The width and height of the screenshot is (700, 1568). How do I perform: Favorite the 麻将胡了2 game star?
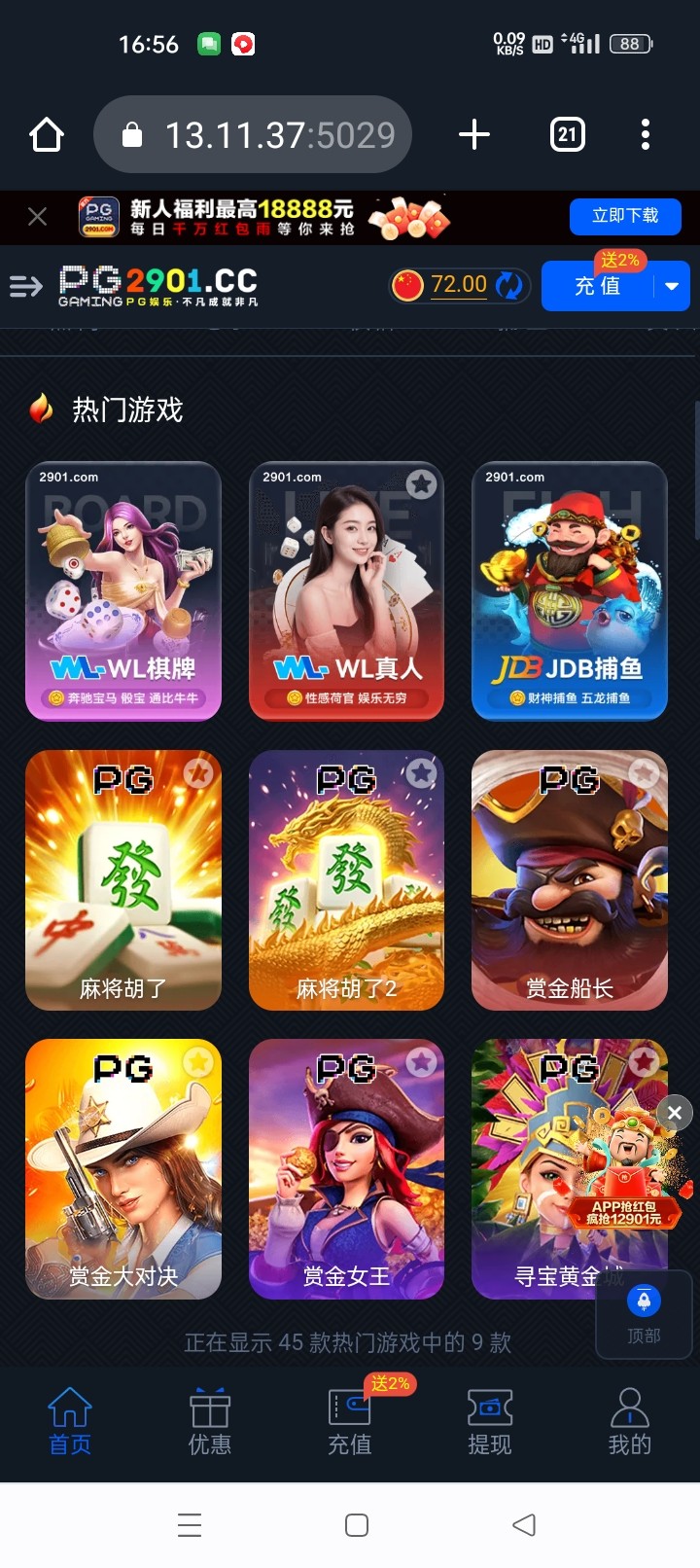click(x=421, y=773)
